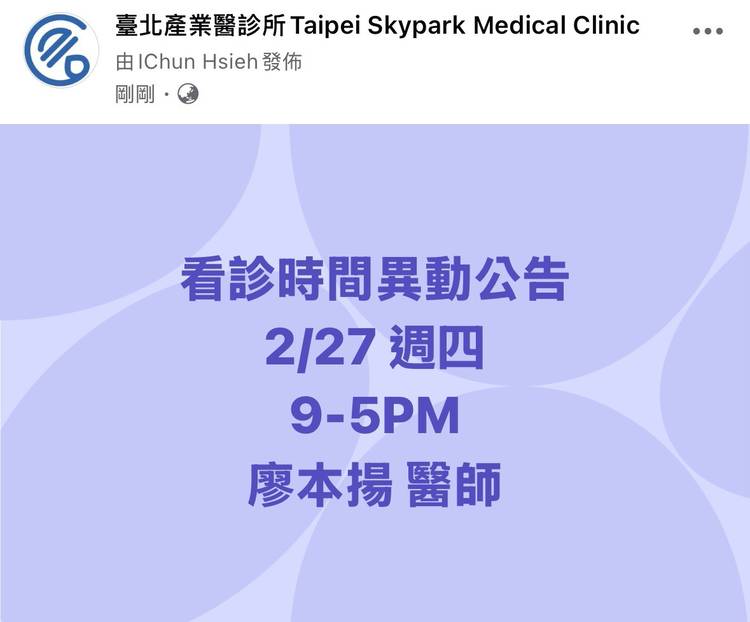Image resolution: width=750 pixels, height=622 pixels.
Task: Open Taipei Skypark Medical Clinic page name
Action: point(377,26)
